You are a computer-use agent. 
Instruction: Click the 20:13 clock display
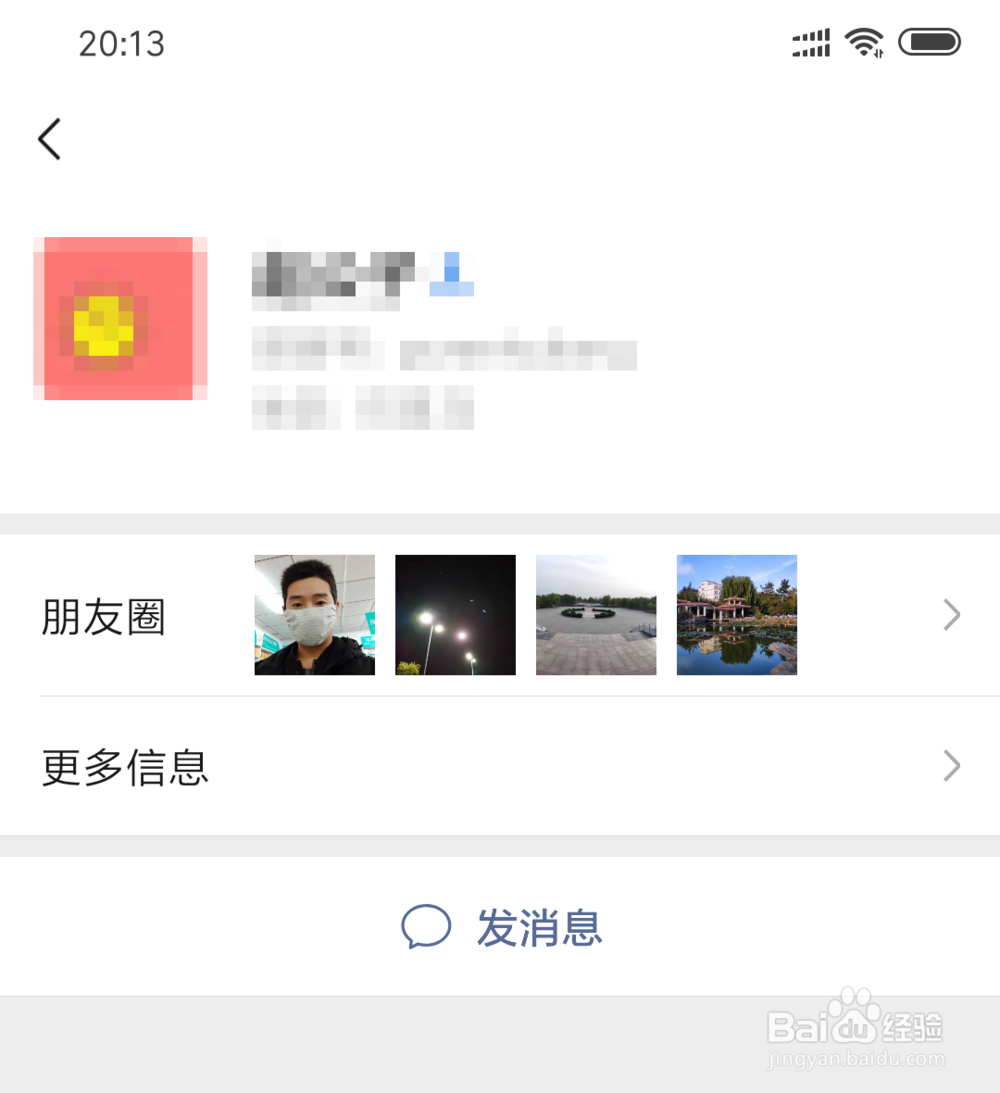pyautogui.click(x=122, y=43)
